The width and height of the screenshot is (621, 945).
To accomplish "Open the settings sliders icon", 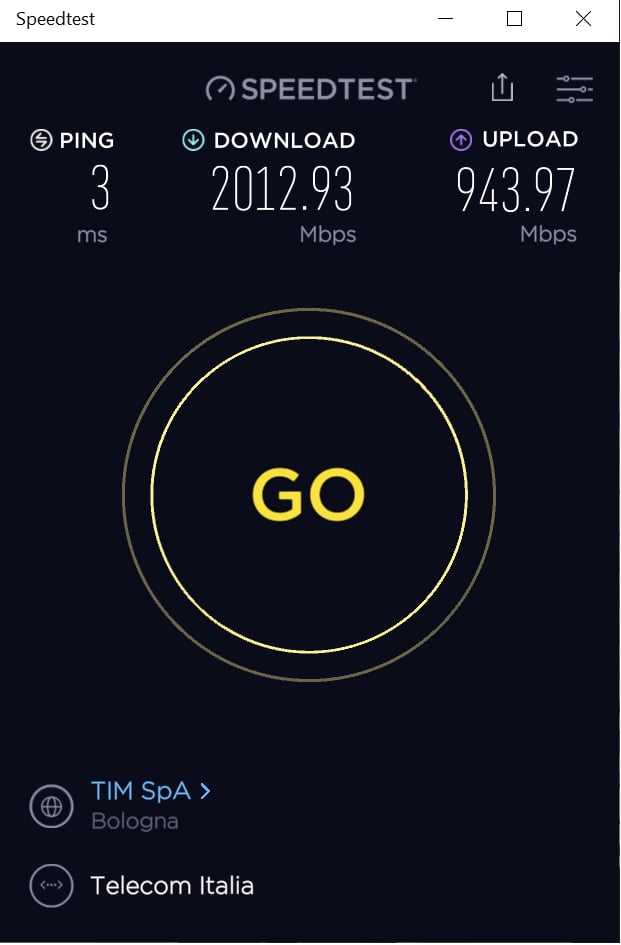I will point(574,89).
